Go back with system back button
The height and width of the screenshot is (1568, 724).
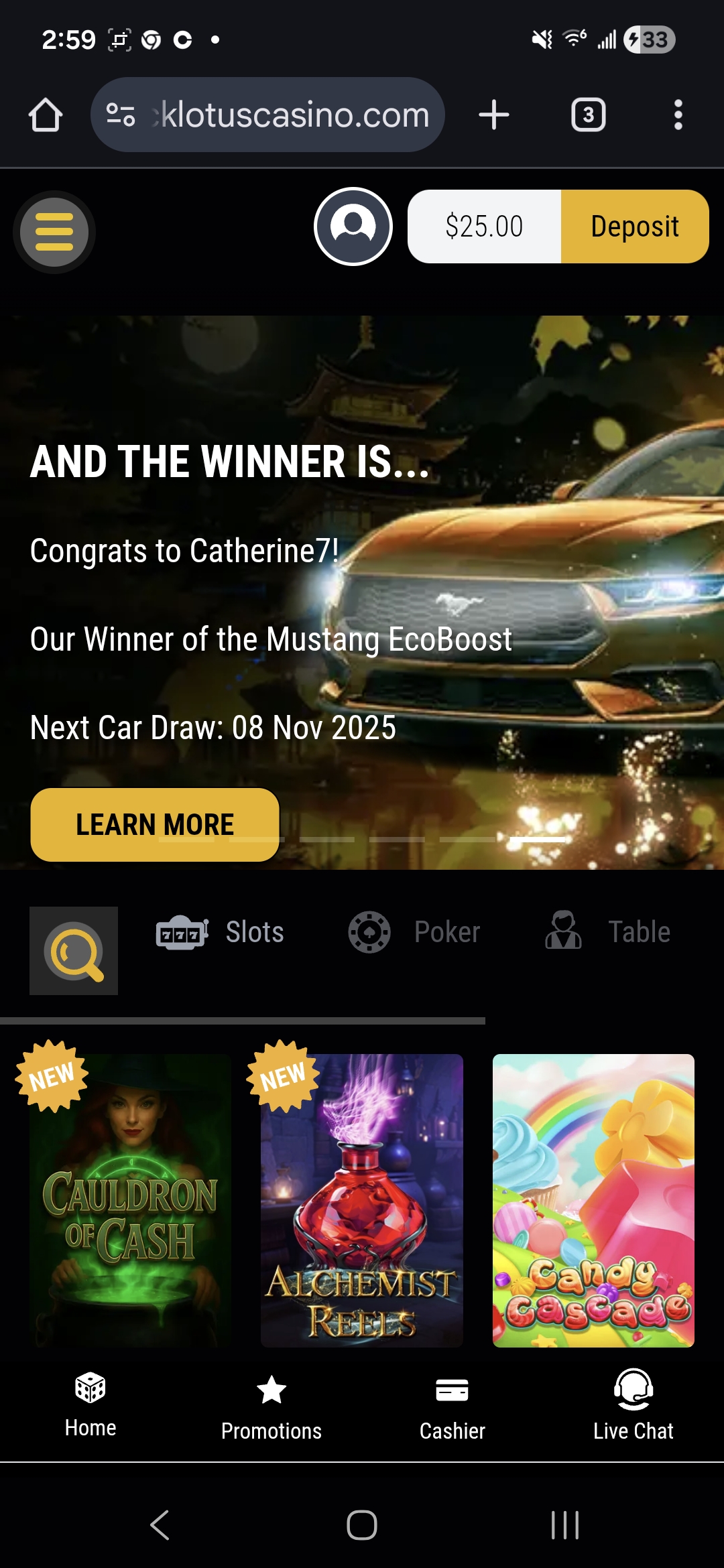click(x=160, y=1525)
